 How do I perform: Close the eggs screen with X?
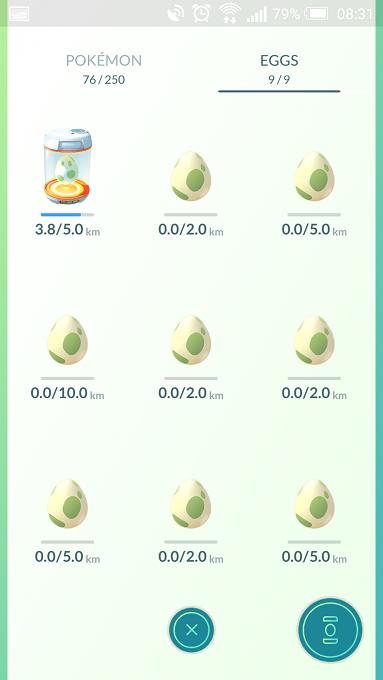(x=191, y=630)
